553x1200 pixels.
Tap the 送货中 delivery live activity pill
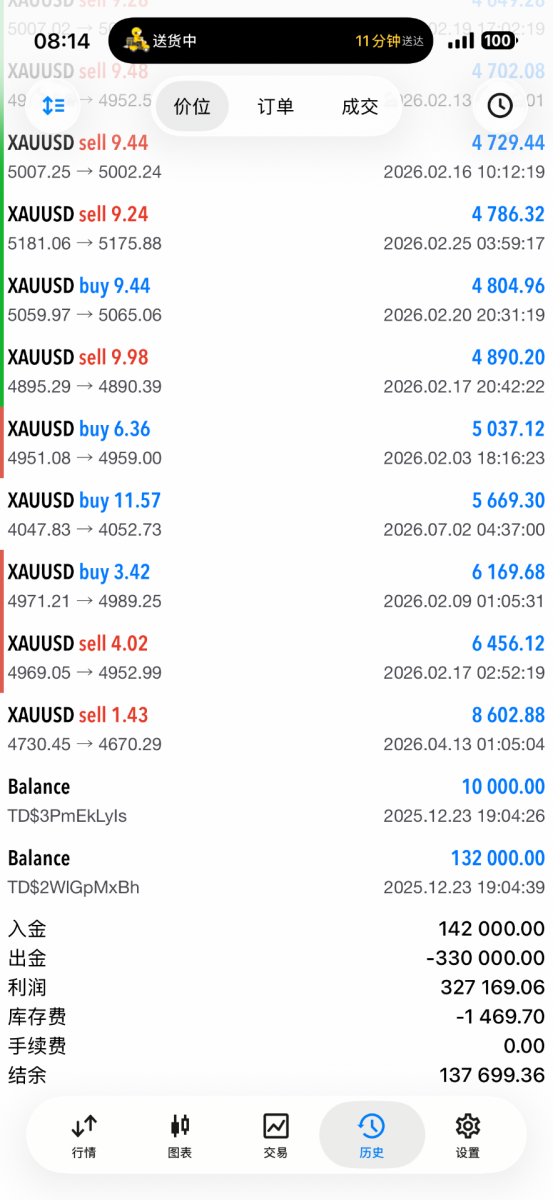tap(270, 41)
